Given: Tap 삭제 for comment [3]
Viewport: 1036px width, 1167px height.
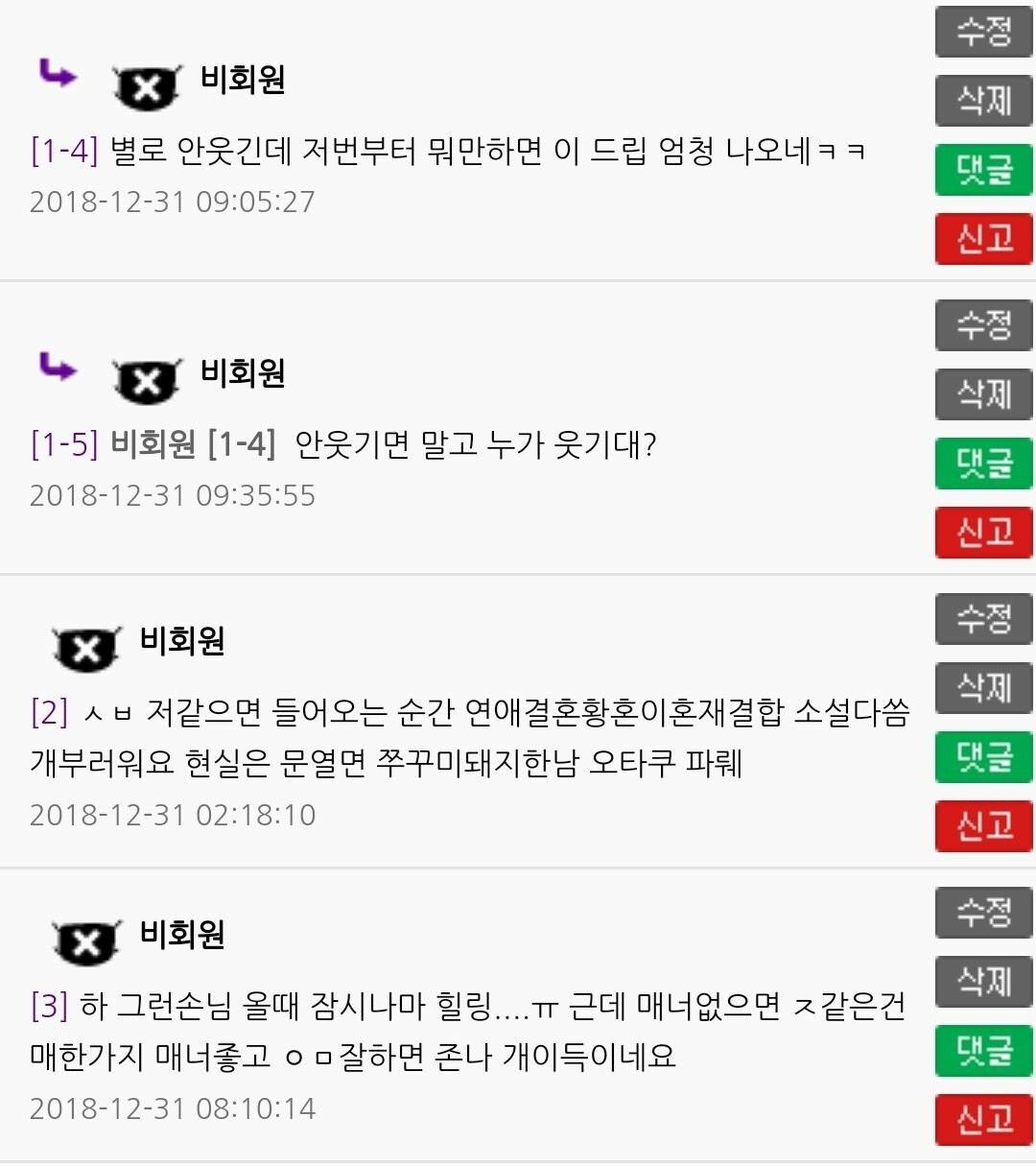Looking at the screenshot, I should click(983, 982).
